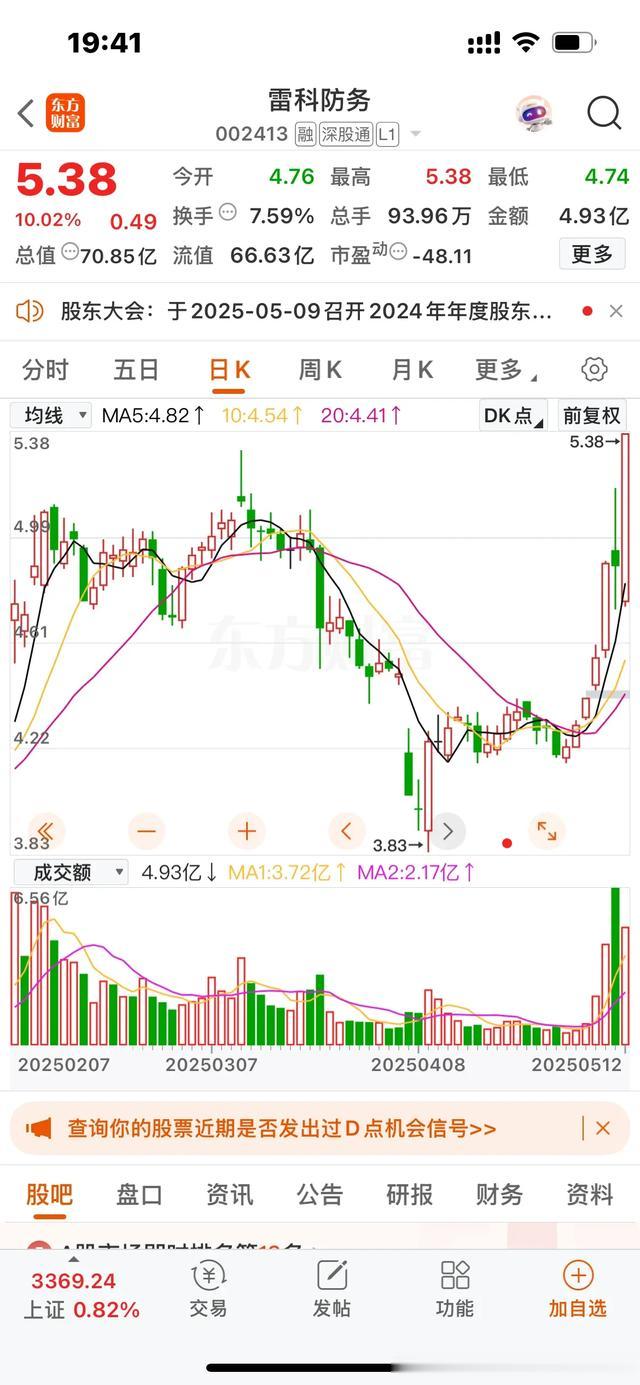640x1385 pixels.
Task: Expand the chart to fullscreen
Action: tap(547, 830)
